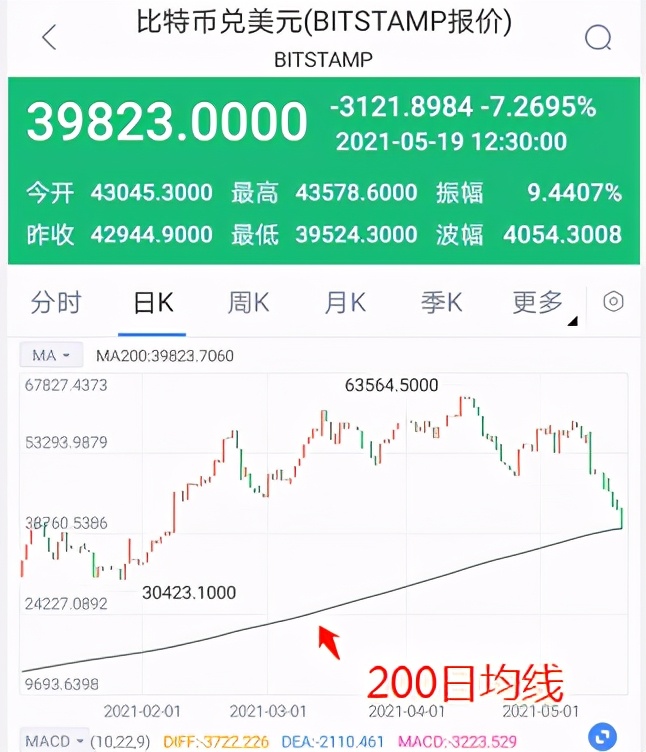Show the 月K chart tab
This screenshot has width=646, height=752.
[345, 302]
